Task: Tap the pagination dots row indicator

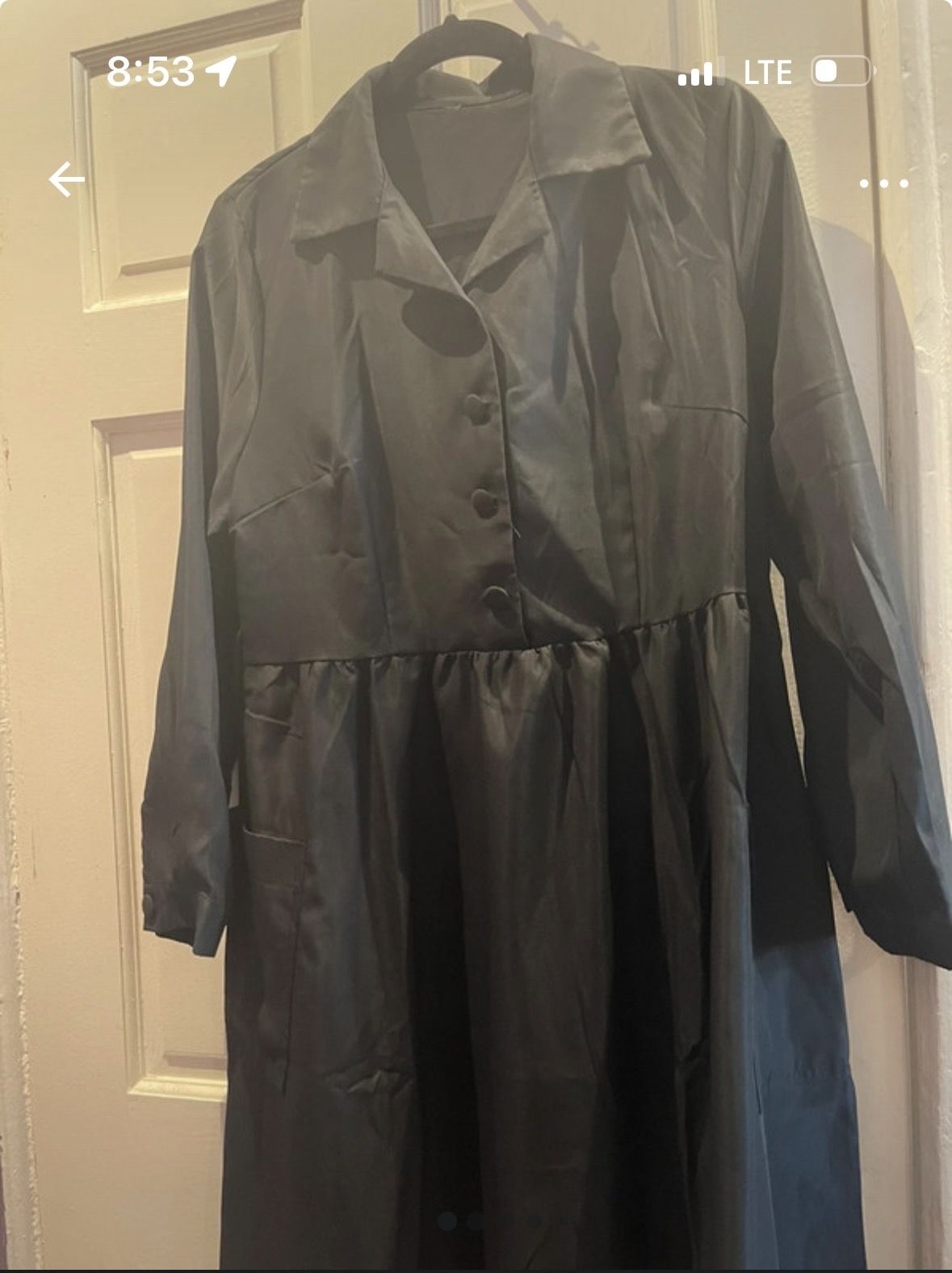Action: click(x=504, y=1220)
